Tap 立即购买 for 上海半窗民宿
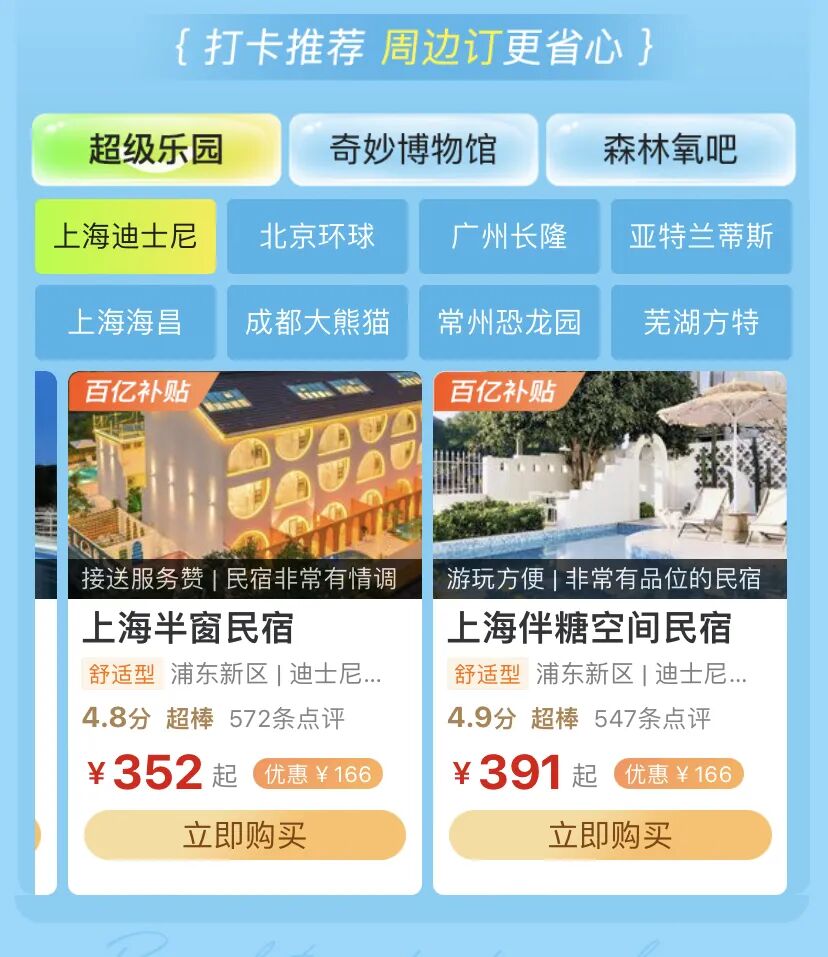 pyautogui.click(x=245, y=835)
